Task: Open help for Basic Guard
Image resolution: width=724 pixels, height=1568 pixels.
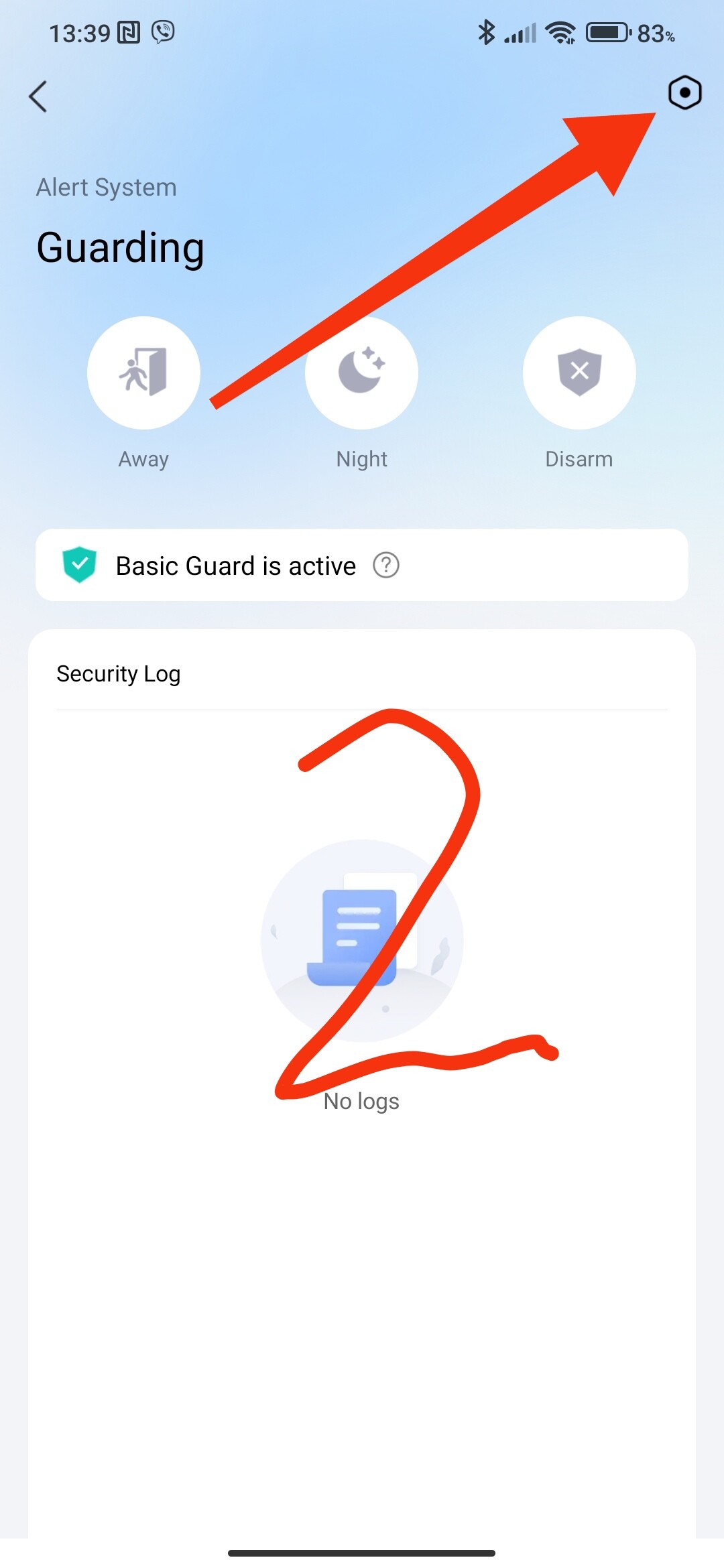Action: pyautogui.click(x=386, y=566)
